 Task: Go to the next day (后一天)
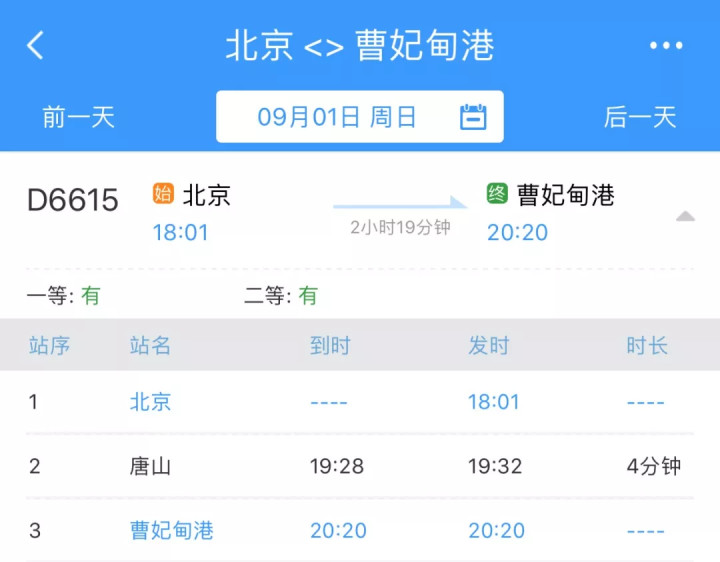tap(640, 117)
